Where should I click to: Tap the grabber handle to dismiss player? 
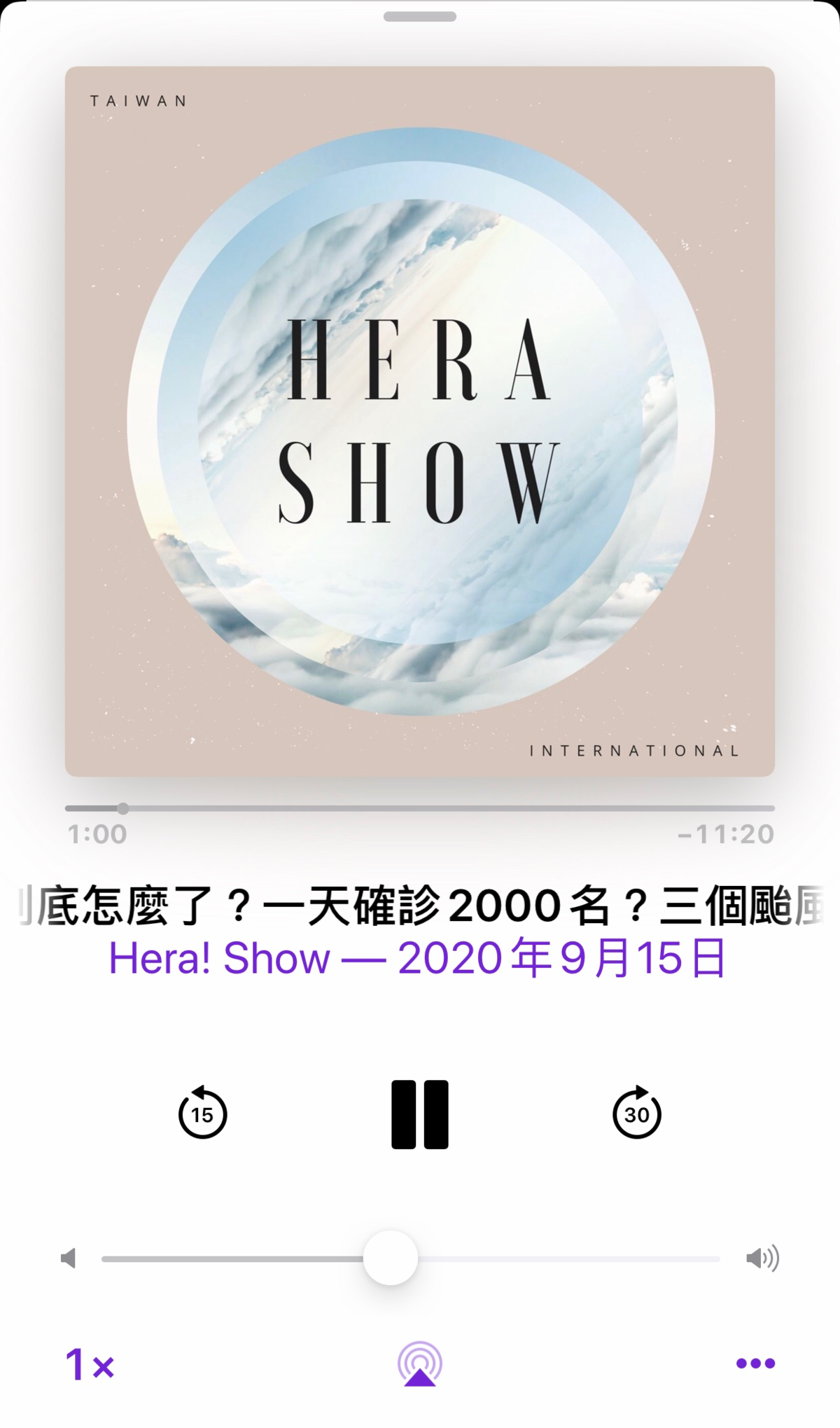[419, 17]
